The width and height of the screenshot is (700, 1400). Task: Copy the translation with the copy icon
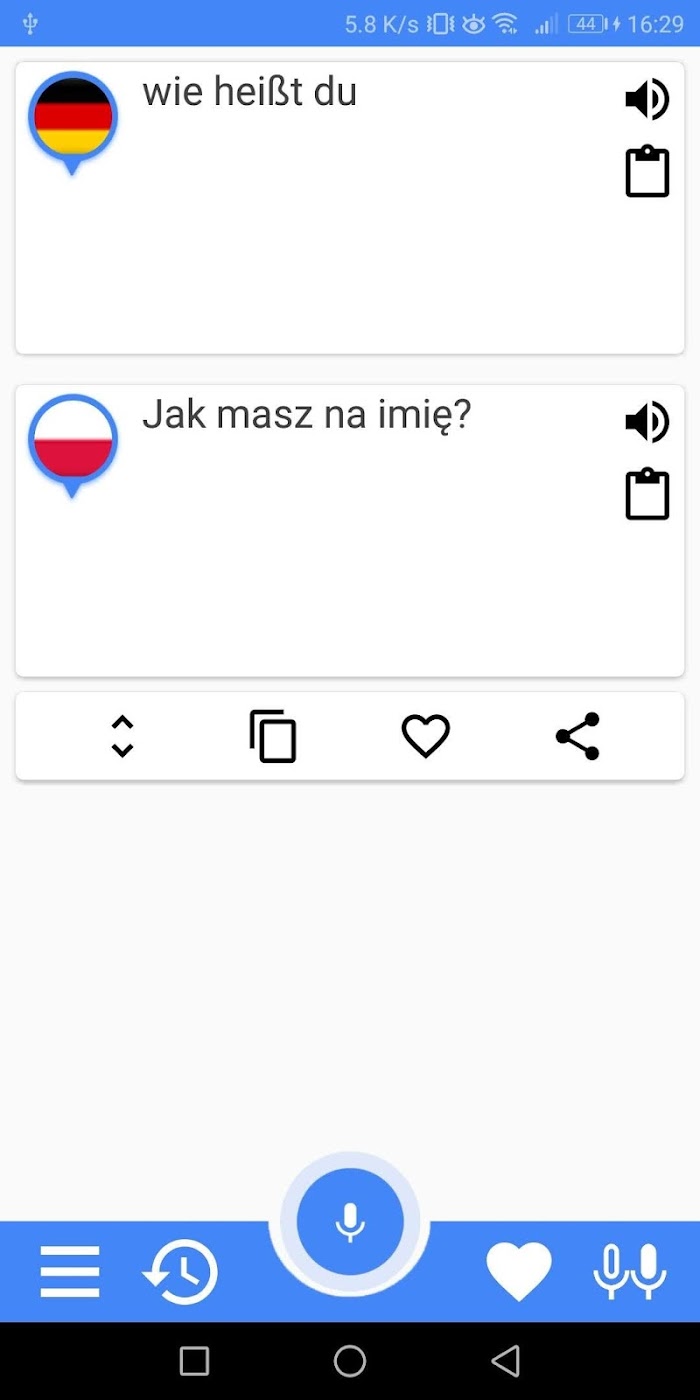click(x=273, y=736)
